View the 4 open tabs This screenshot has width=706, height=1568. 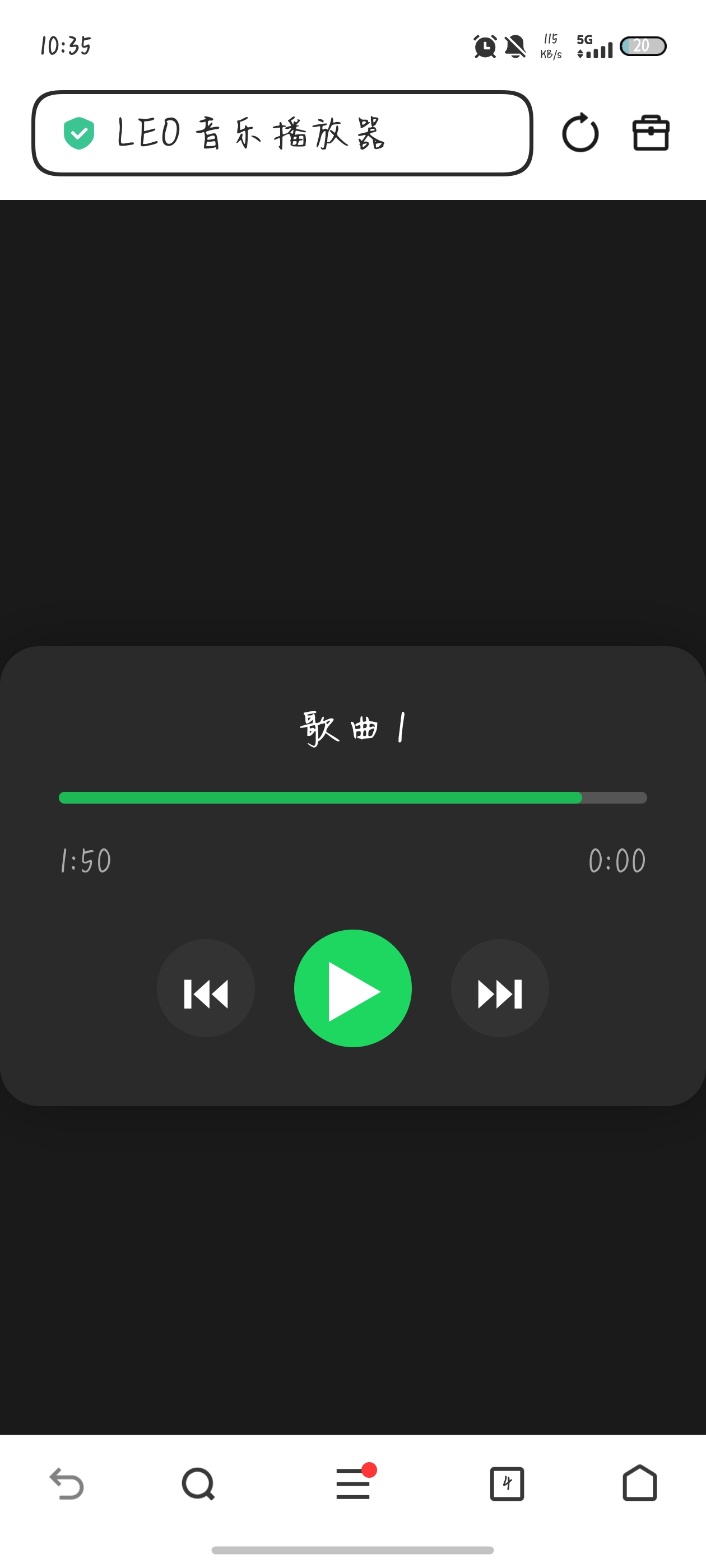(507, 1484)
